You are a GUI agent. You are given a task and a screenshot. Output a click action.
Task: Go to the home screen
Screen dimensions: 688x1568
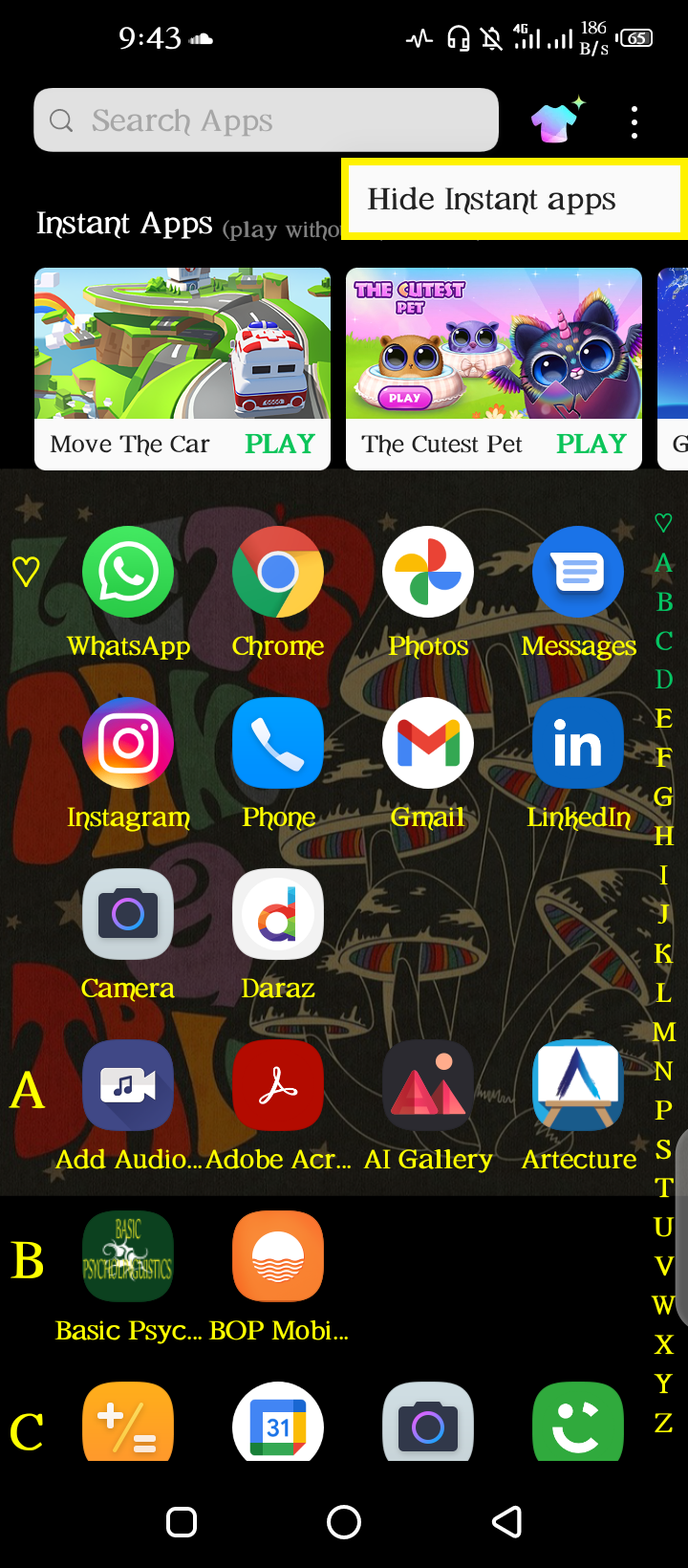344,1522
